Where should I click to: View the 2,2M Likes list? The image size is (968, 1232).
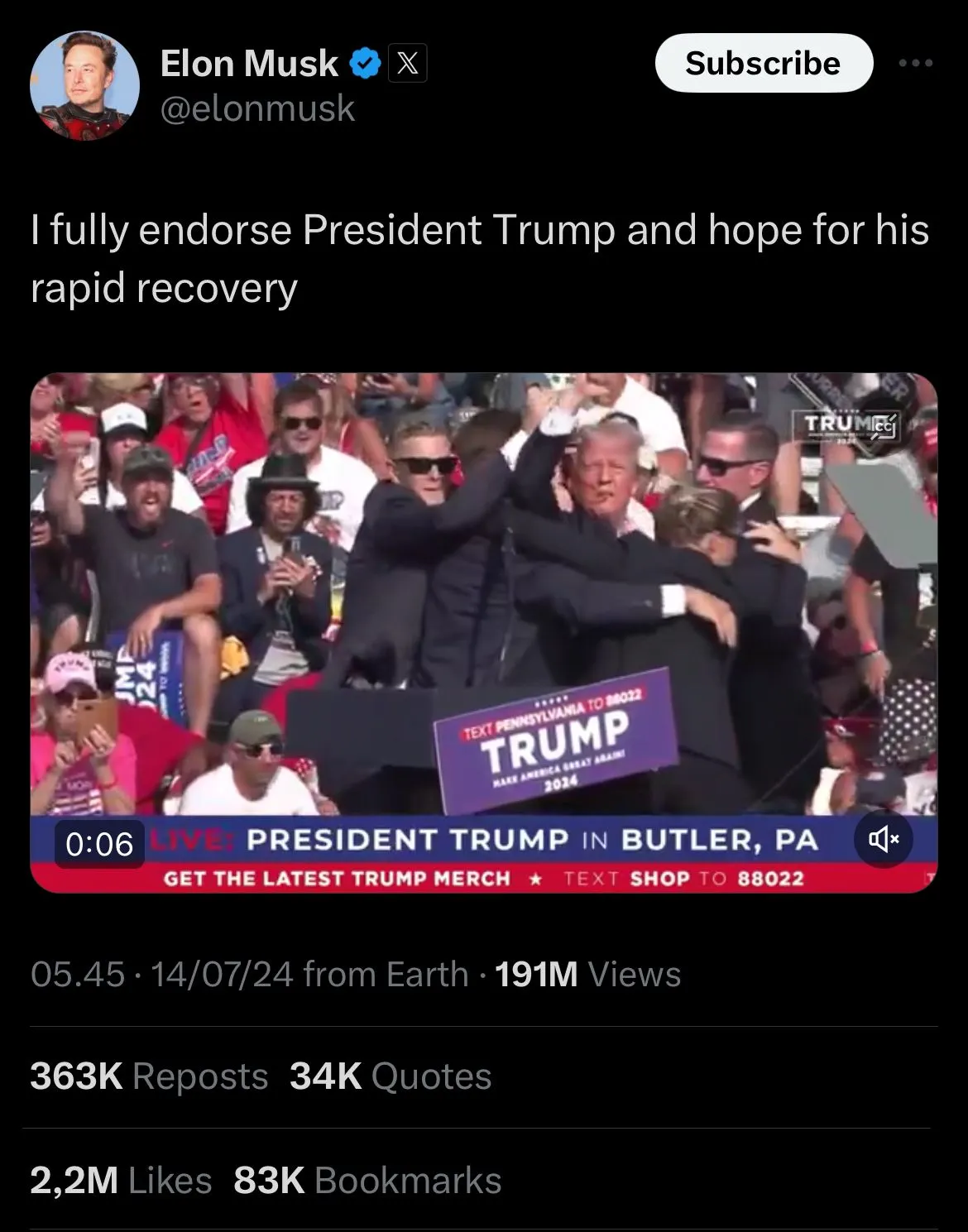121,1181
